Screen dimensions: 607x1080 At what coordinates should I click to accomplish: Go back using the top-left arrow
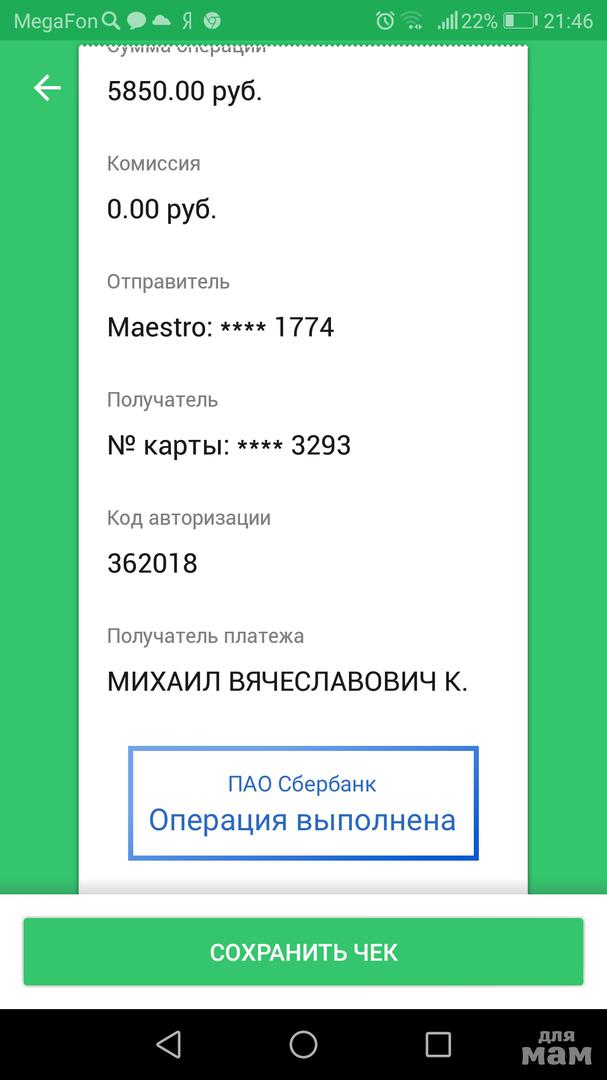[47, 88]
